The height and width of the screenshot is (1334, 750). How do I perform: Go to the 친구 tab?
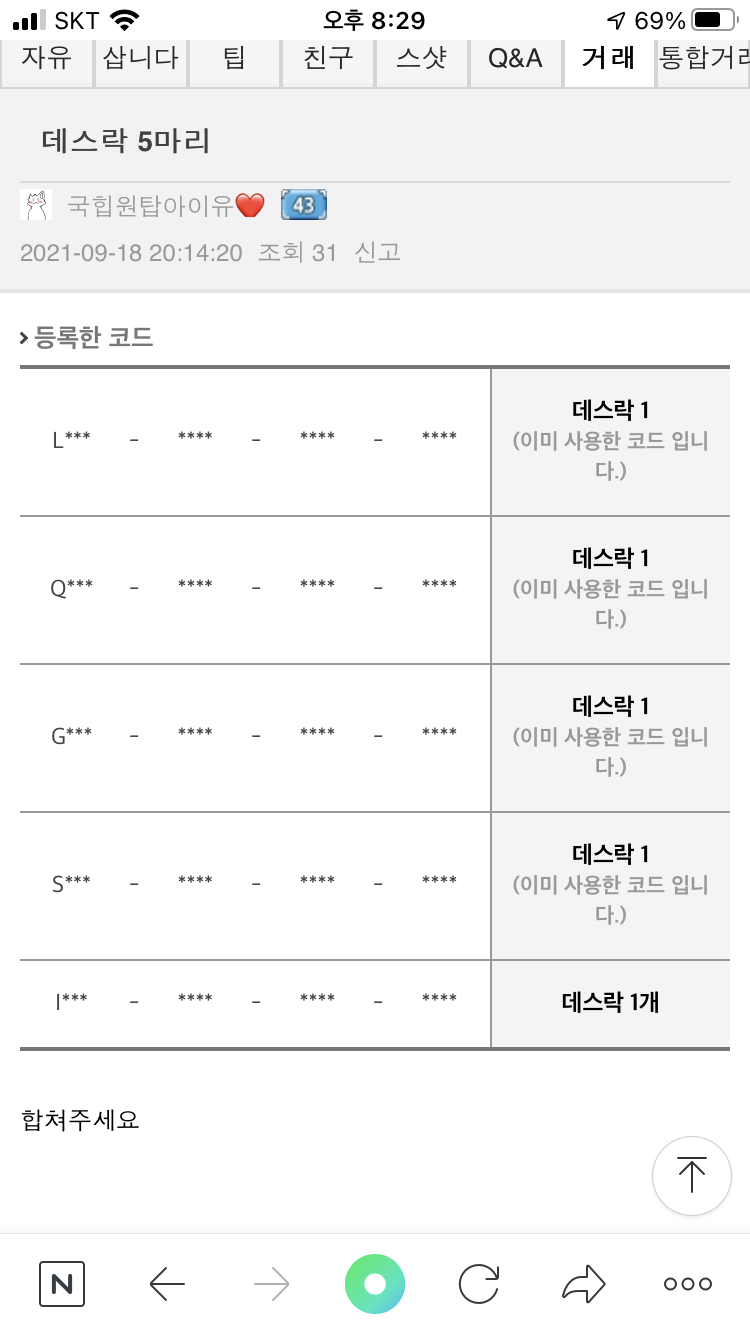[x=328, y=59]
